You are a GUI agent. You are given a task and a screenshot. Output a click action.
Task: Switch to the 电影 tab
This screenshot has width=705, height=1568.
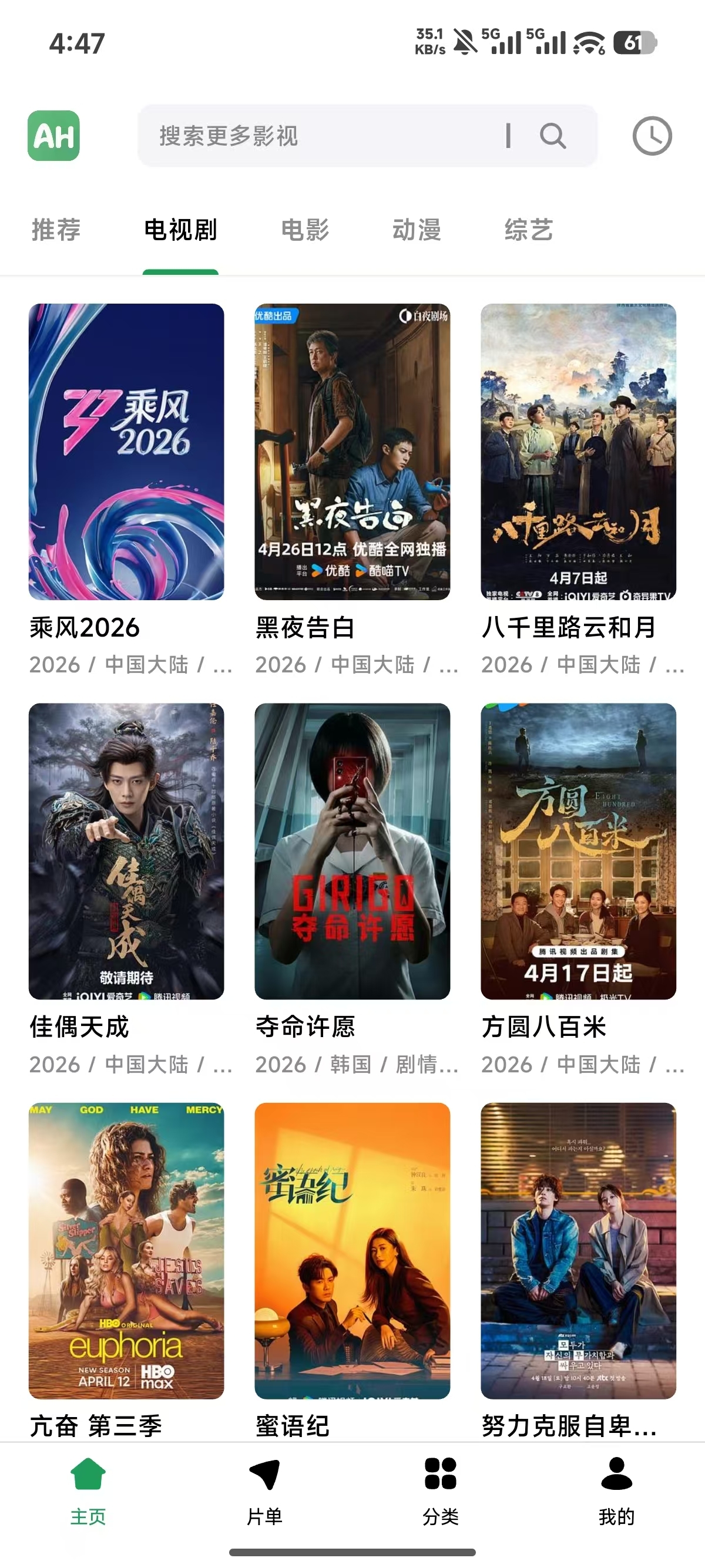coord(304,230)
